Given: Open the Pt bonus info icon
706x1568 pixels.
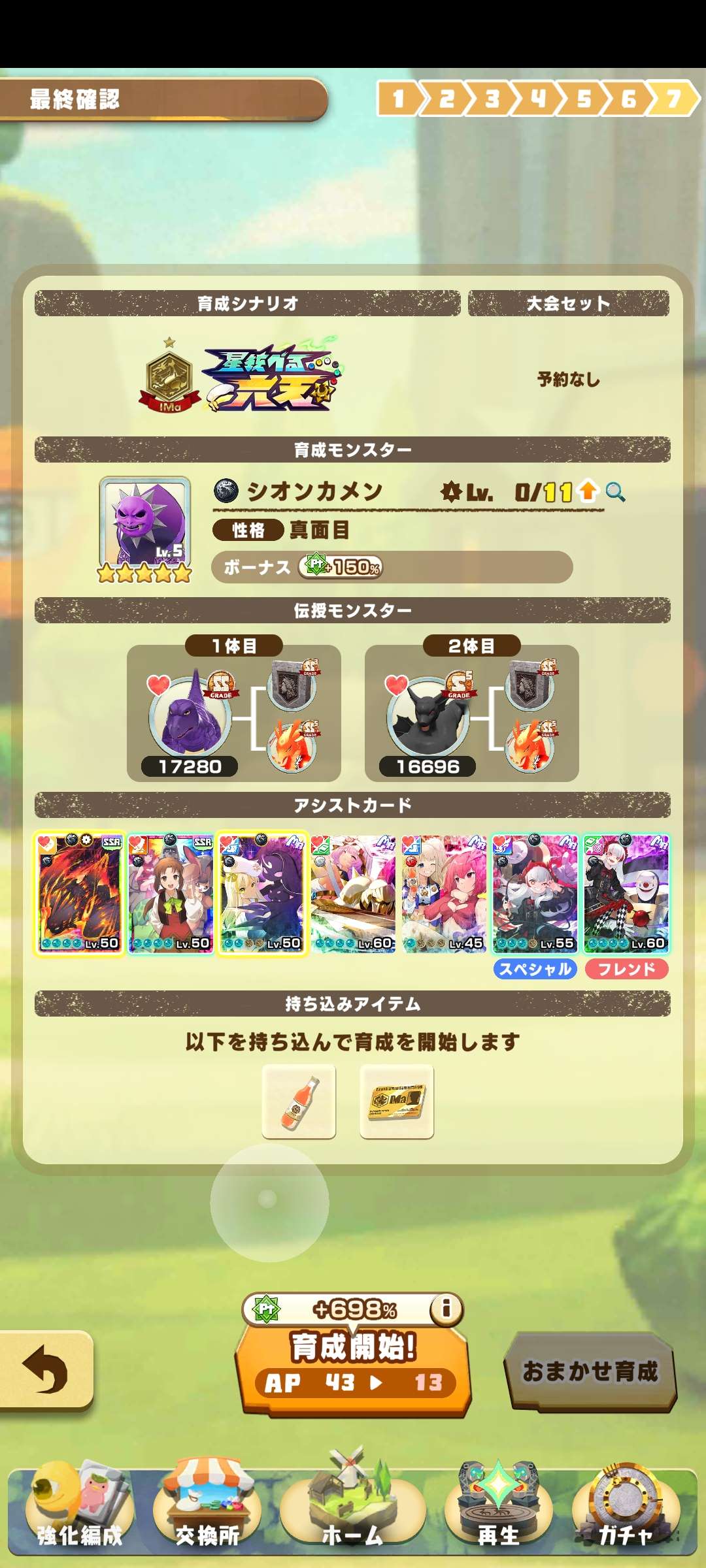Looking at the screenshot, I should pyautogui.click(x=446, y=1309).
